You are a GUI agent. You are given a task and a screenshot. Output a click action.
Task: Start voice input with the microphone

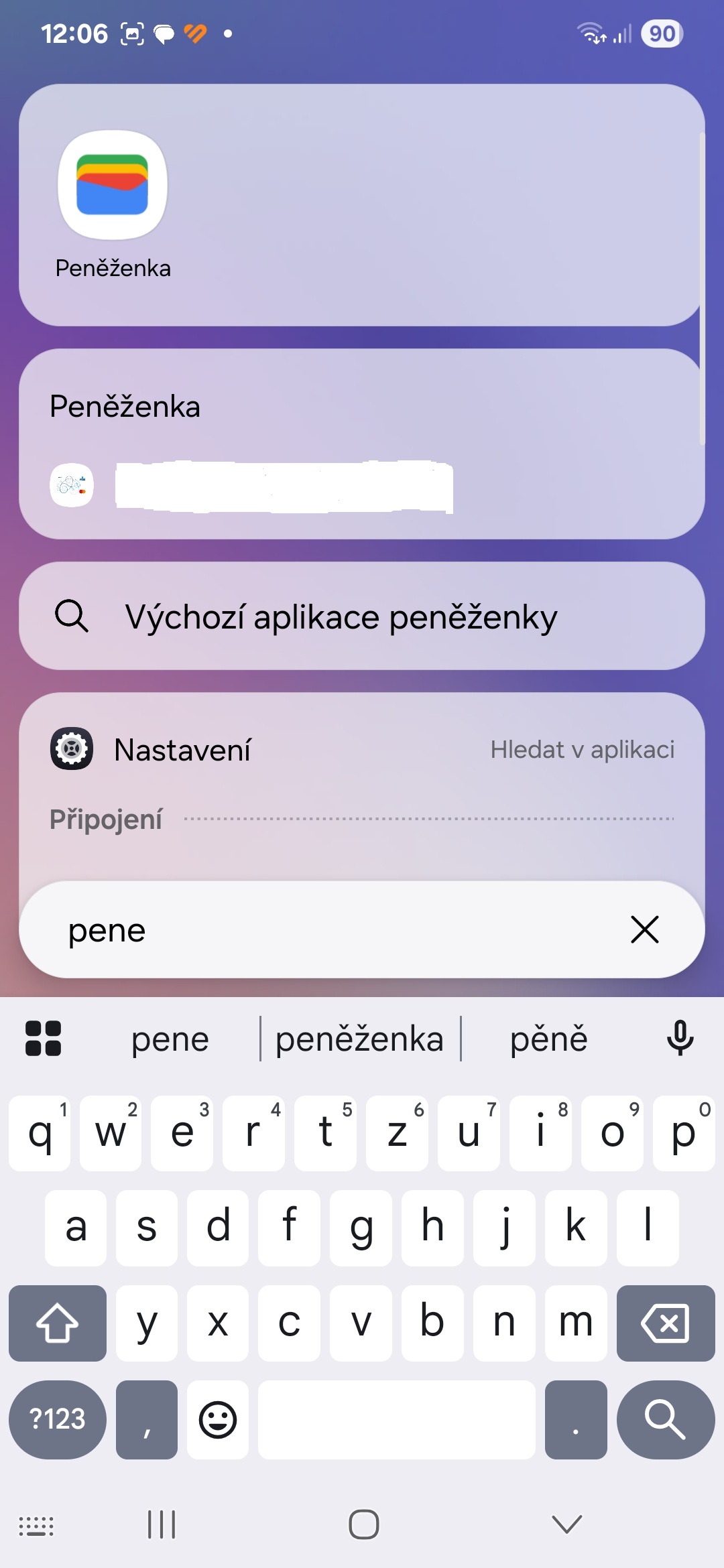pyautogui.click(x=680, y=1038)
